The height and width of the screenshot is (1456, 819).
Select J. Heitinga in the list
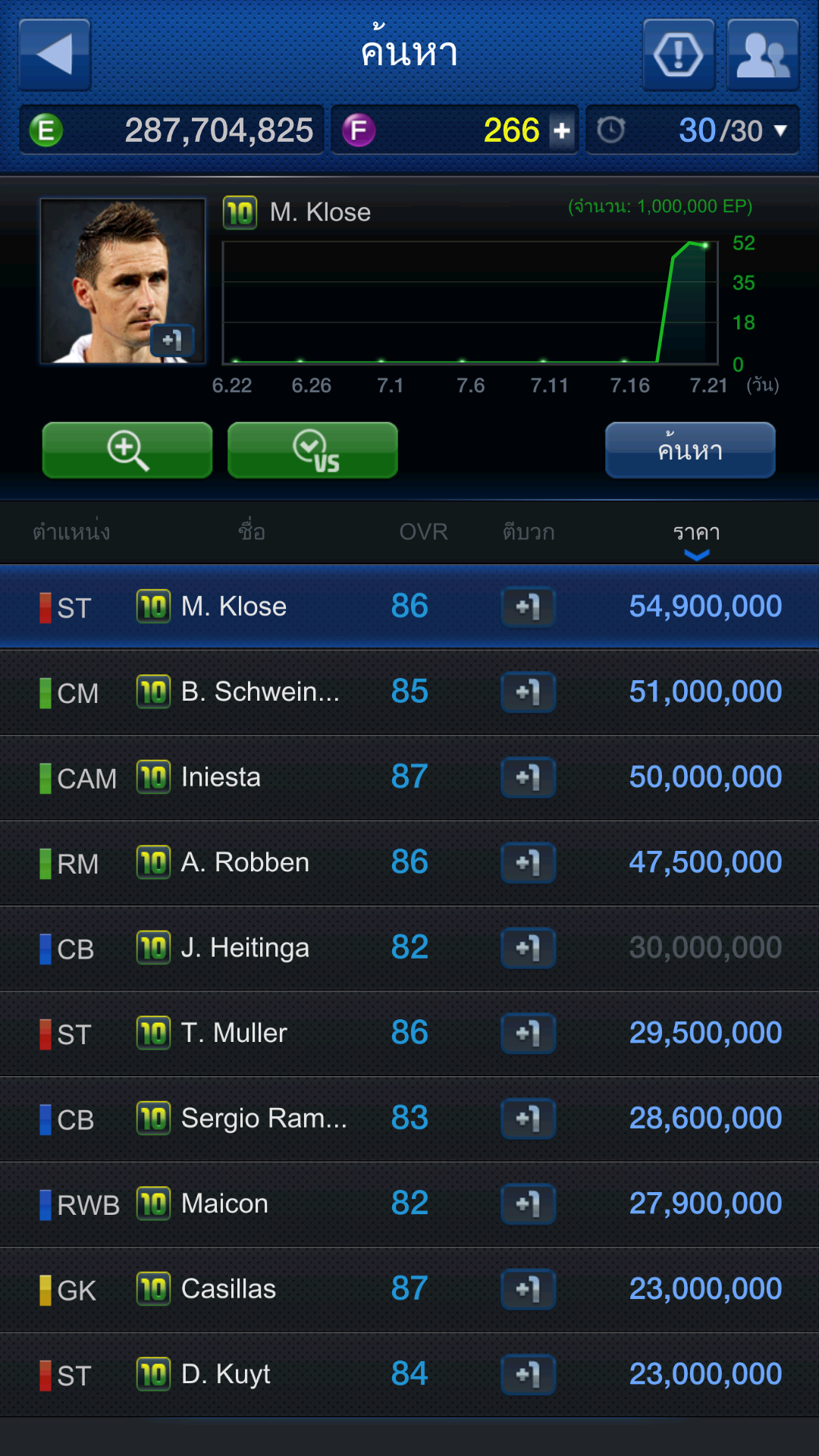click(x=409, y=948)
